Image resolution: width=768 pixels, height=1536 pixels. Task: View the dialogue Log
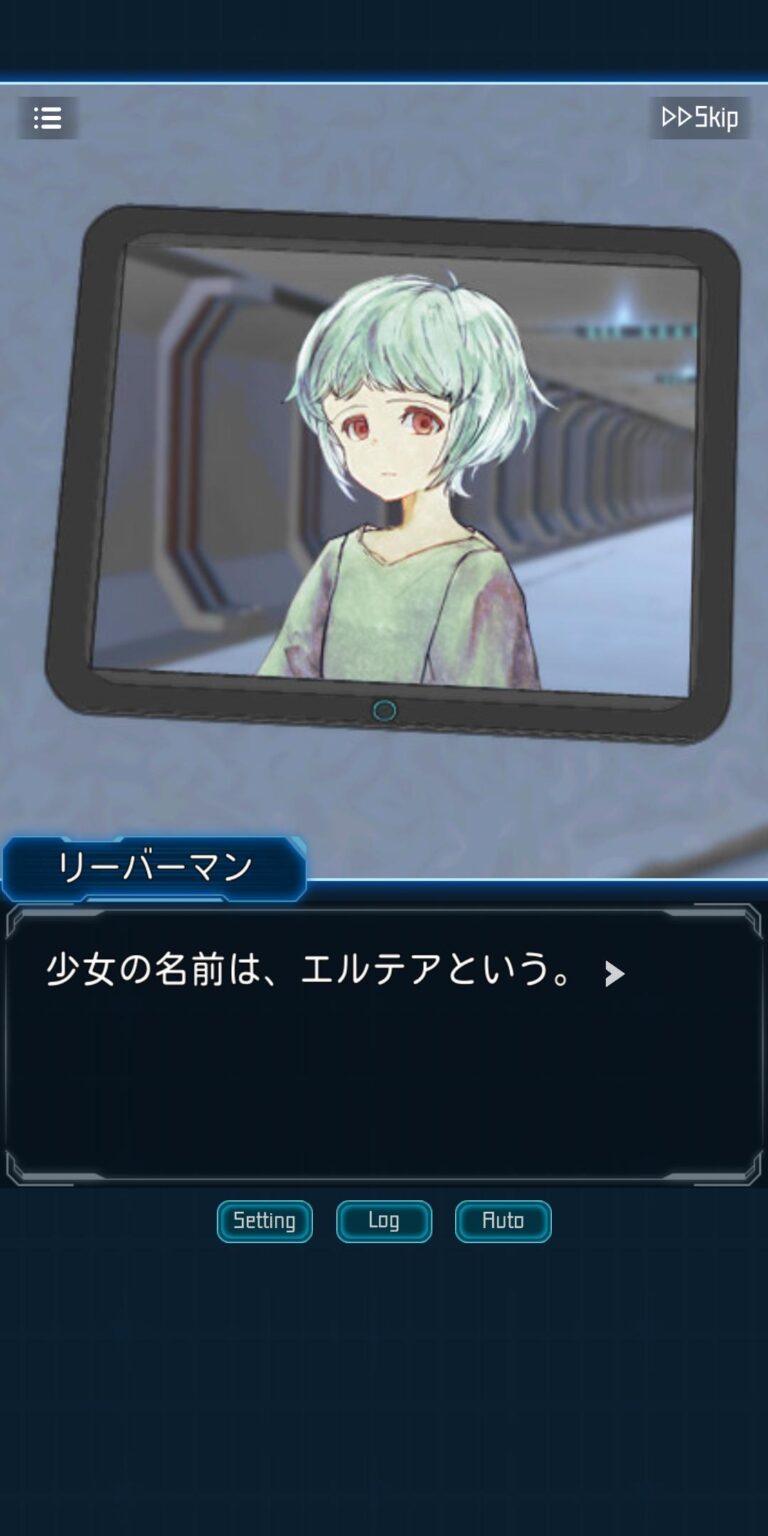pos(384,1221)
